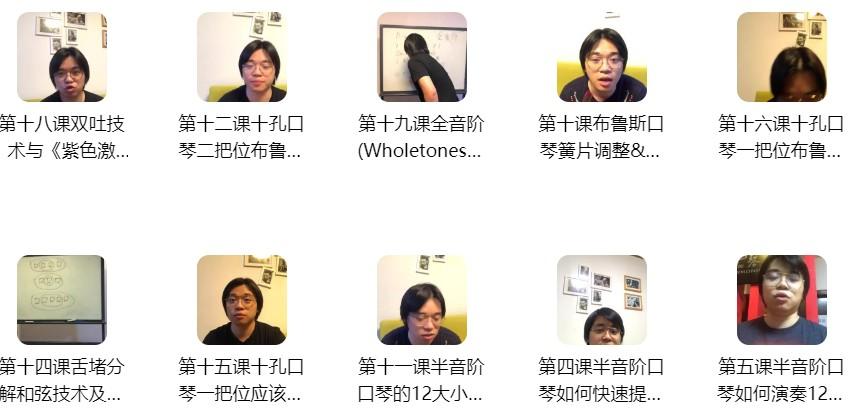The height and width of the screenshot is (414, 856).
Task: Open video 第十八课双吐技术
Action: [x=62, y=57]
